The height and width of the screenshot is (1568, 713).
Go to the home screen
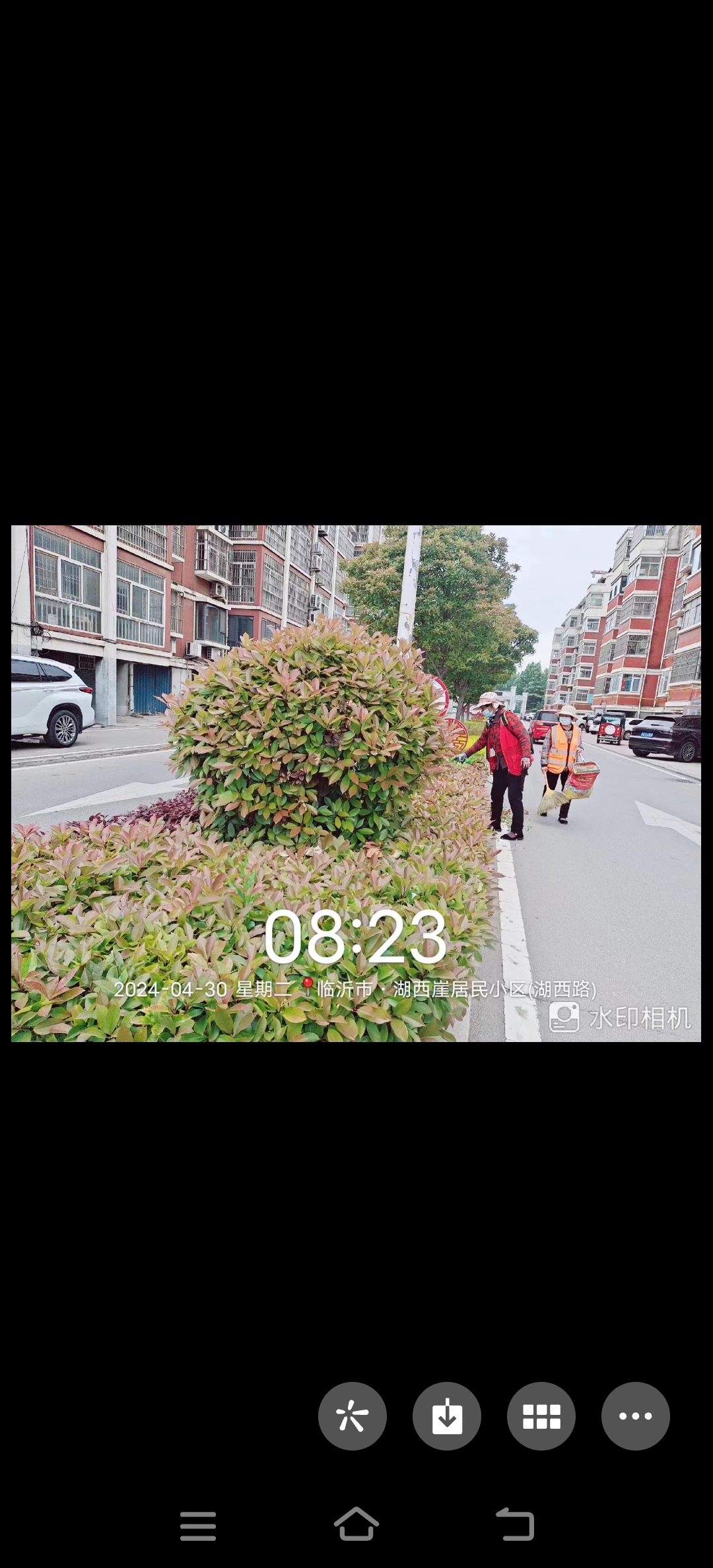[356, 1524]
